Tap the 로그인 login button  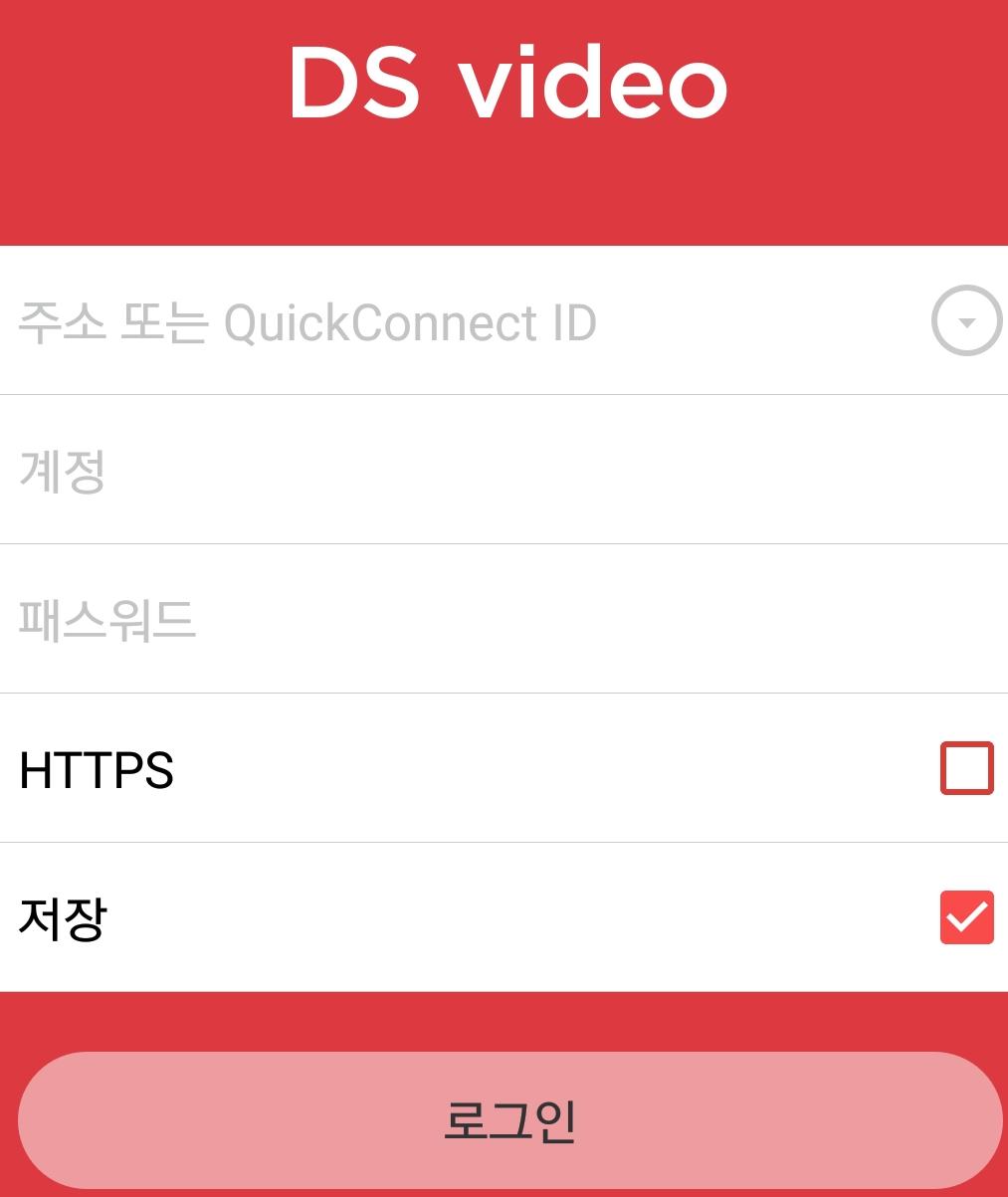click(509, 1120)
